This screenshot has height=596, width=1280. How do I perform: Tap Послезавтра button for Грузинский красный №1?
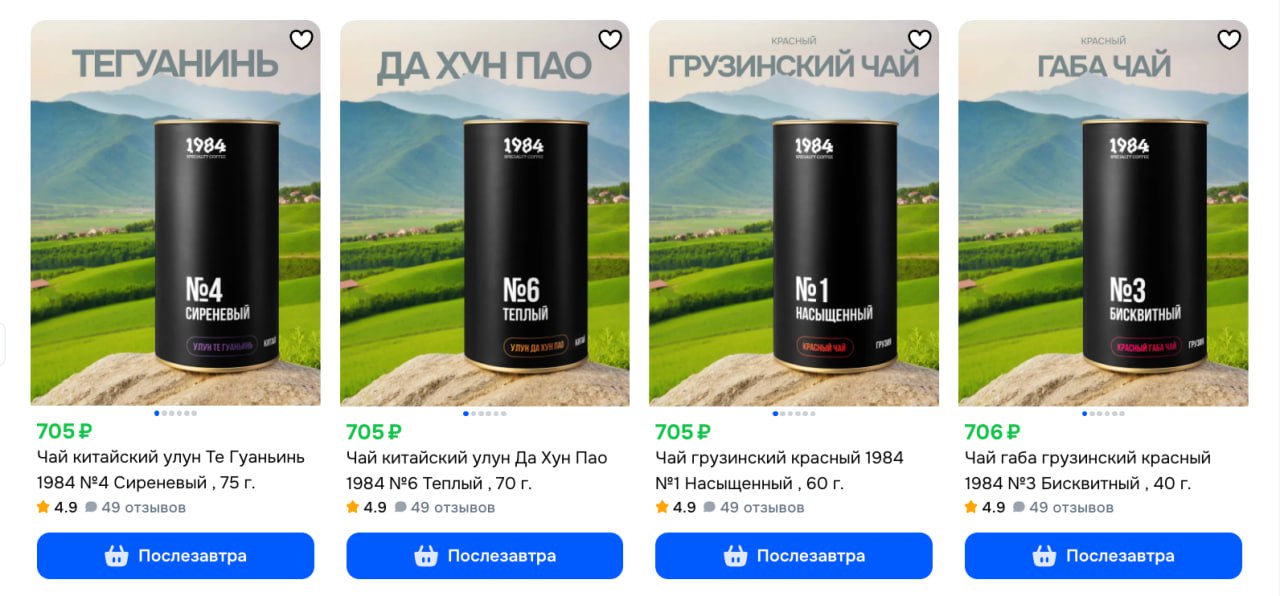[793, 556]
